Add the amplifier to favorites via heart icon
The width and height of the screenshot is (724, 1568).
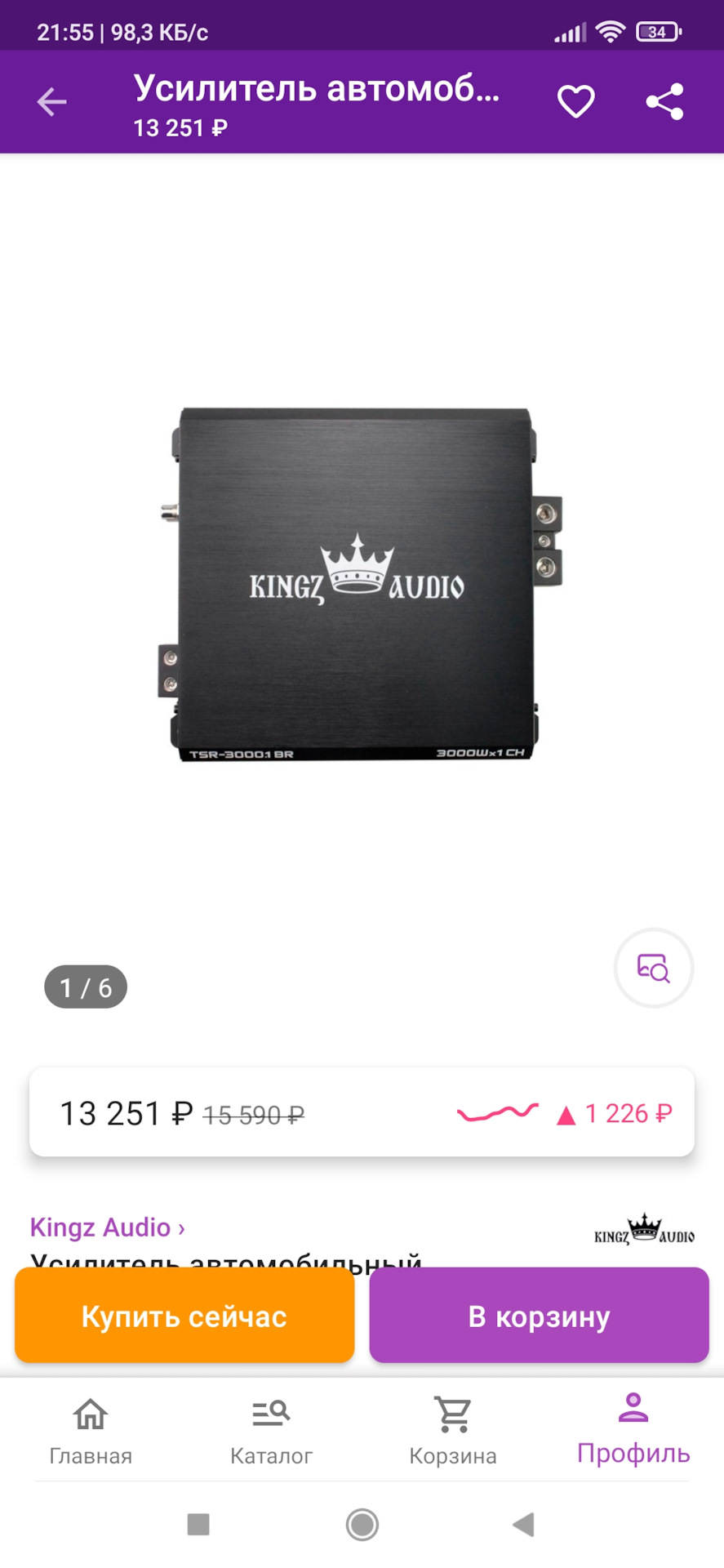575,100
